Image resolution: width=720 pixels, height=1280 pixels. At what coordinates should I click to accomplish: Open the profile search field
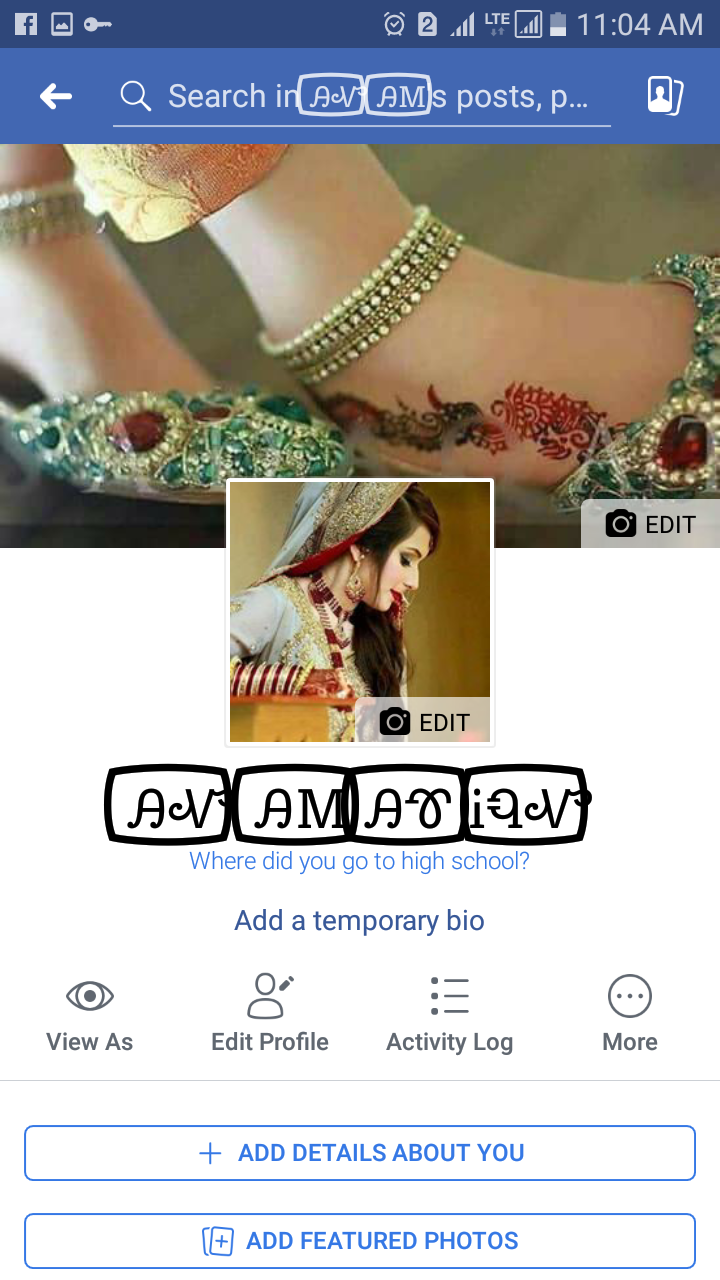click(x=362, y=97)
